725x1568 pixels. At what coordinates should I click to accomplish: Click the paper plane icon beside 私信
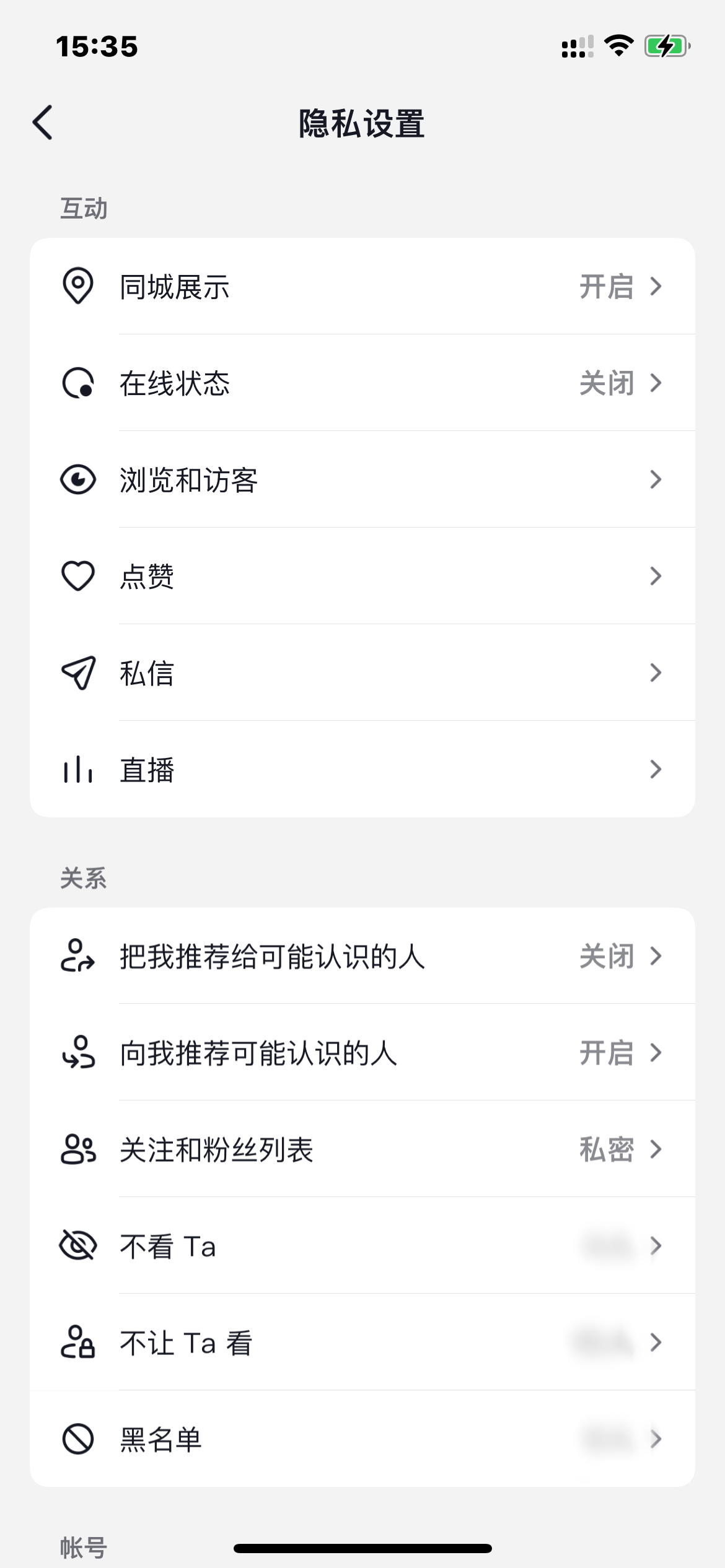coord(78,673)
